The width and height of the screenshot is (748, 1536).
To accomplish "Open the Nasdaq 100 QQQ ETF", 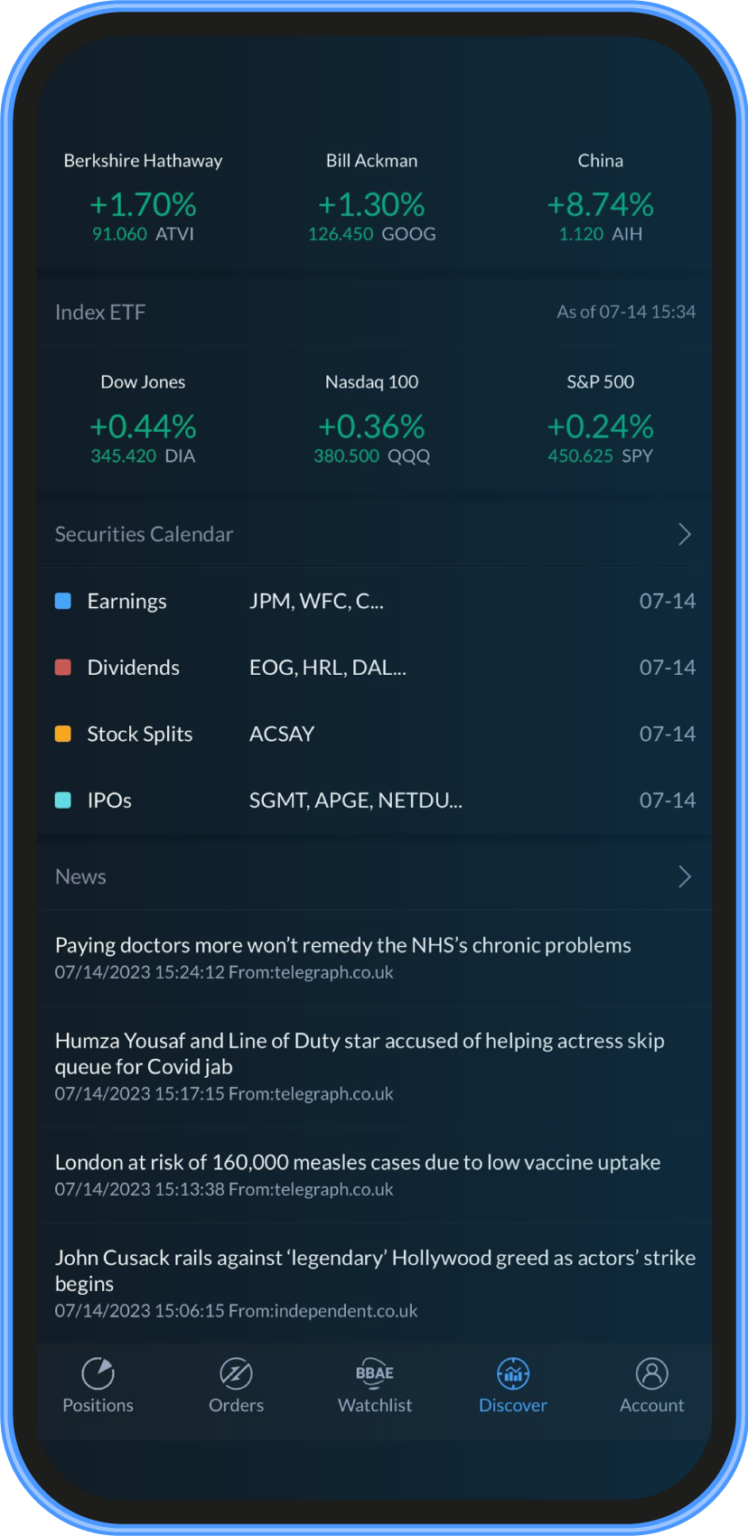I will pos(372,419).
